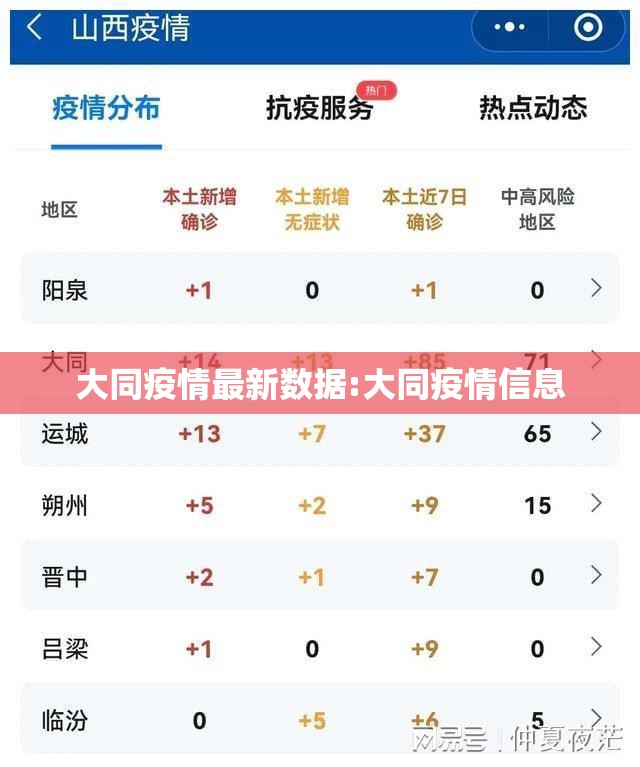Show details for 晋中
Image resolution: width=640 pixels, height=767 pixels.
[x=320, y=577]
